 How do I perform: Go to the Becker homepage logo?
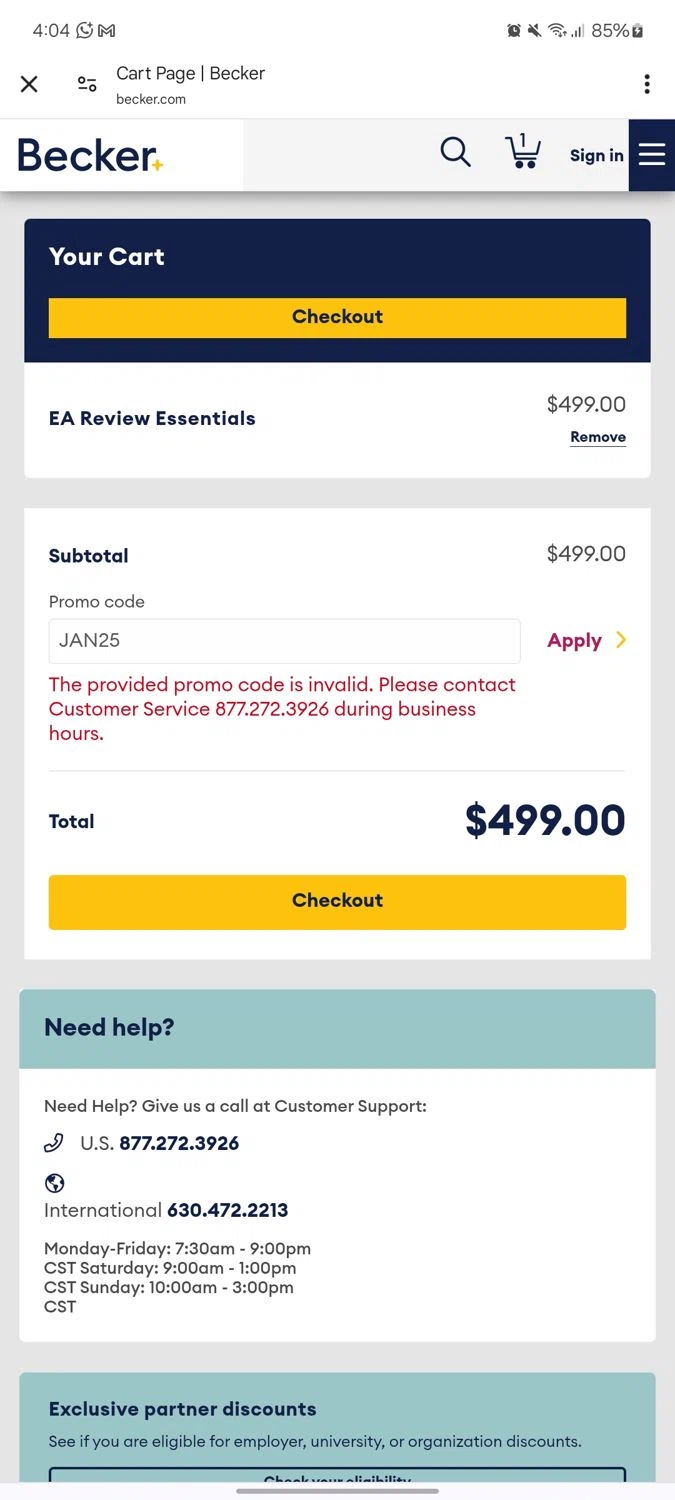coord(90,155)
